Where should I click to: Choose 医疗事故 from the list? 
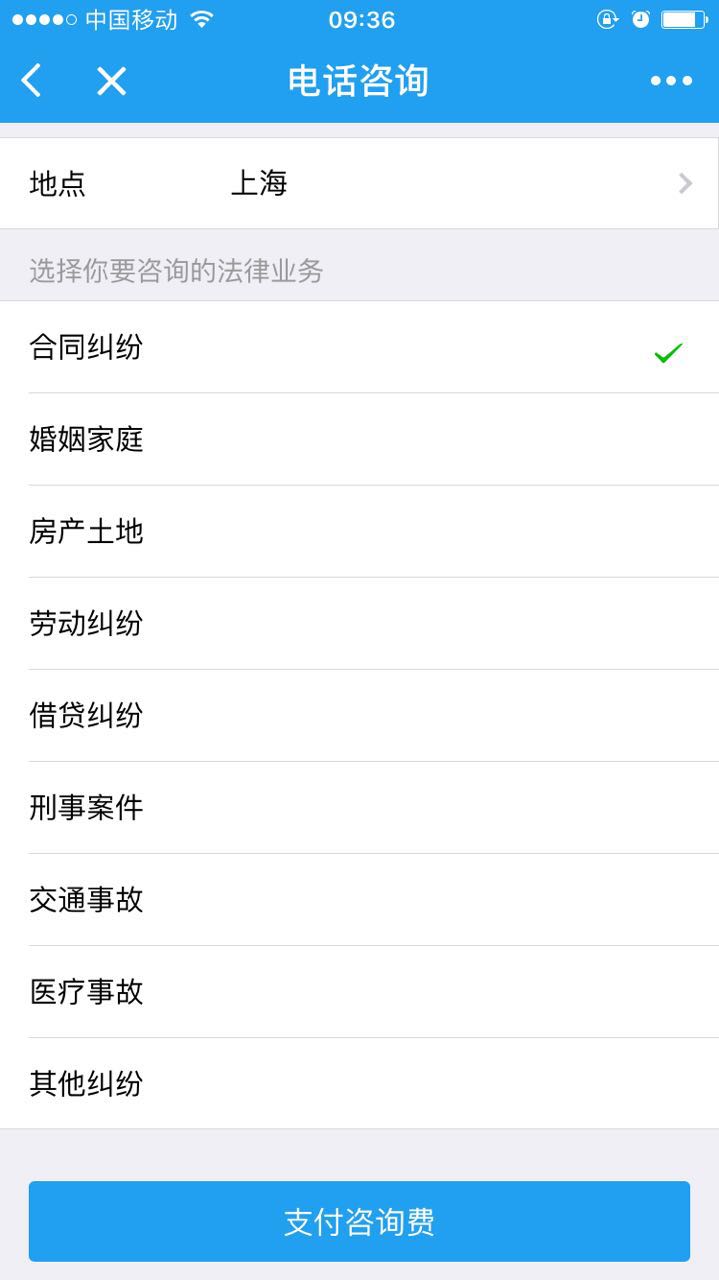point(359,992)
